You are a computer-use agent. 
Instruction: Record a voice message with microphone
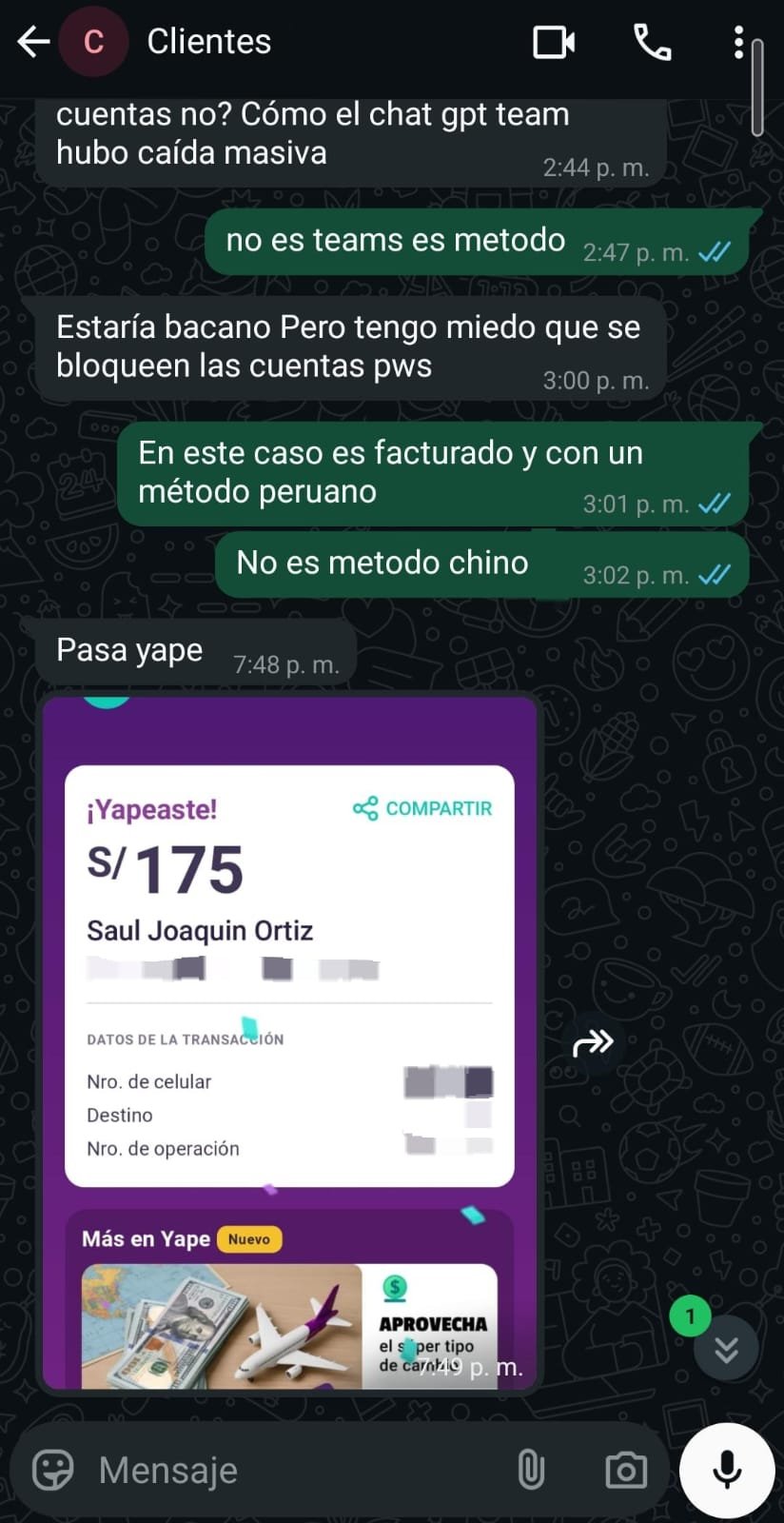point(727,1470)
